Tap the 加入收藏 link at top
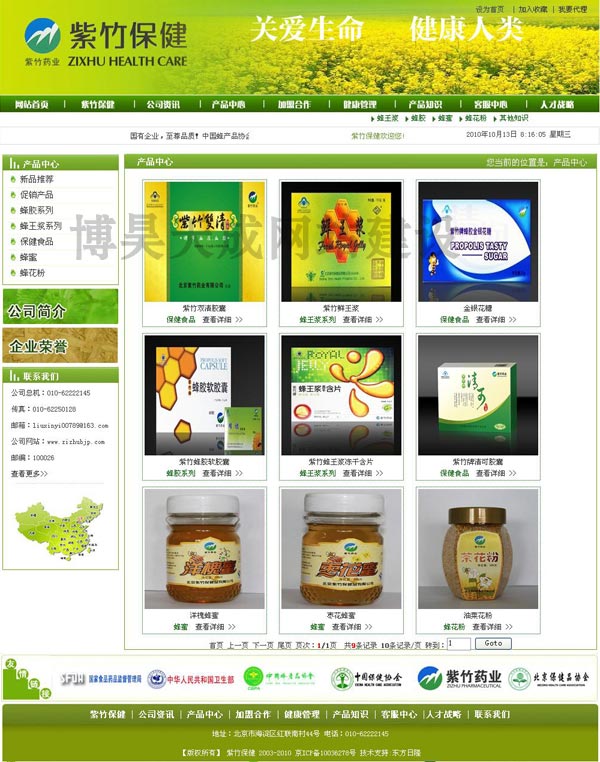The image size is (600, 762). coord(532,8)
